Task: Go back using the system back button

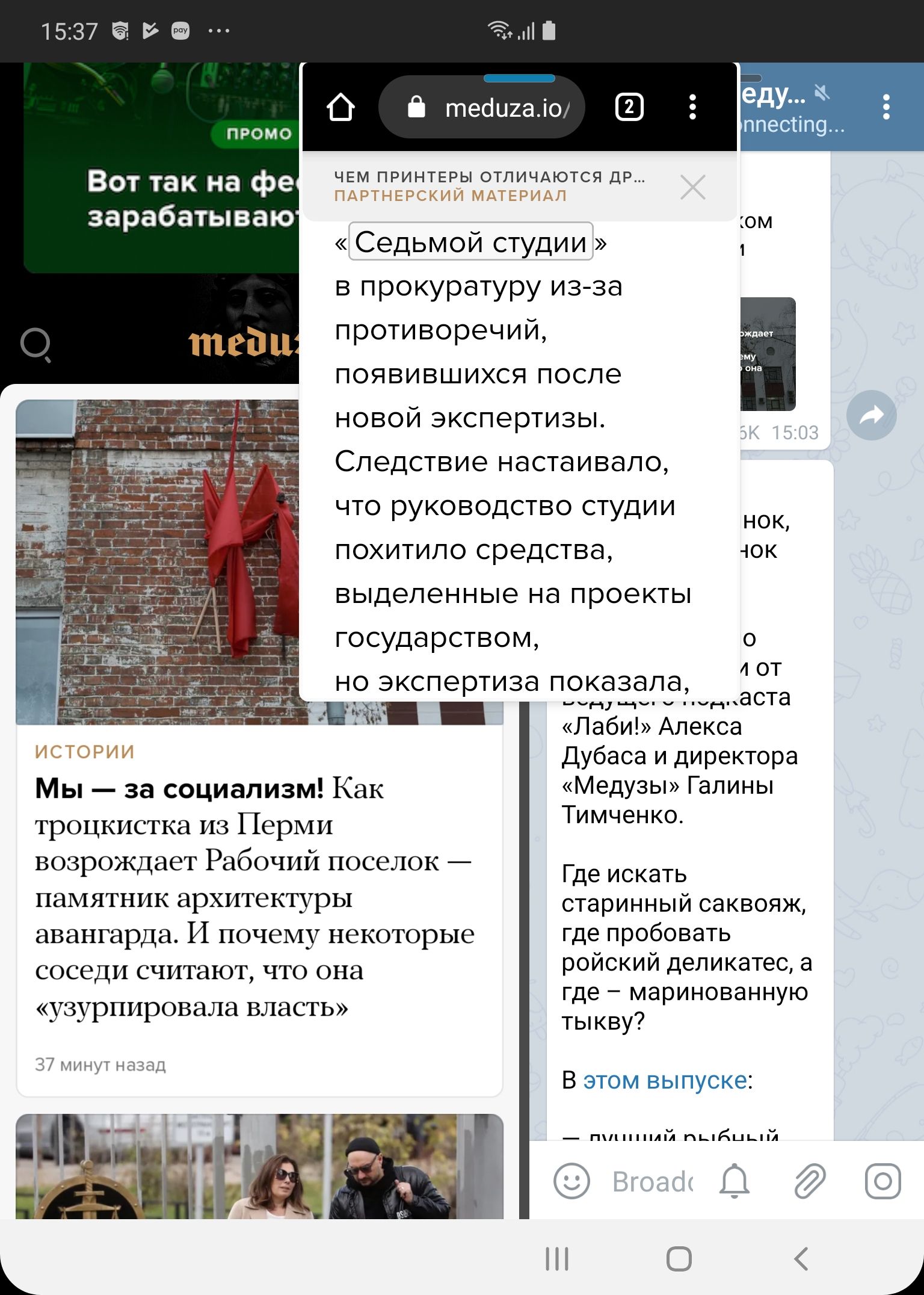Action: point(801,1258)
